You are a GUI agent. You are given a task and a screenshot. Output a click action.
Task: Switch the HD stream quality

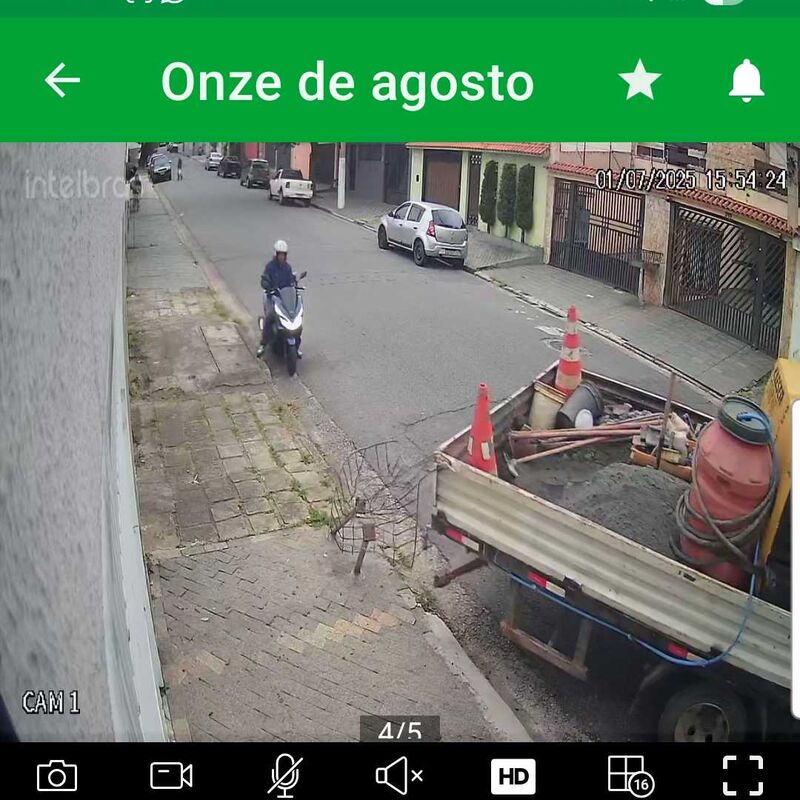click(x=513, y=775)
